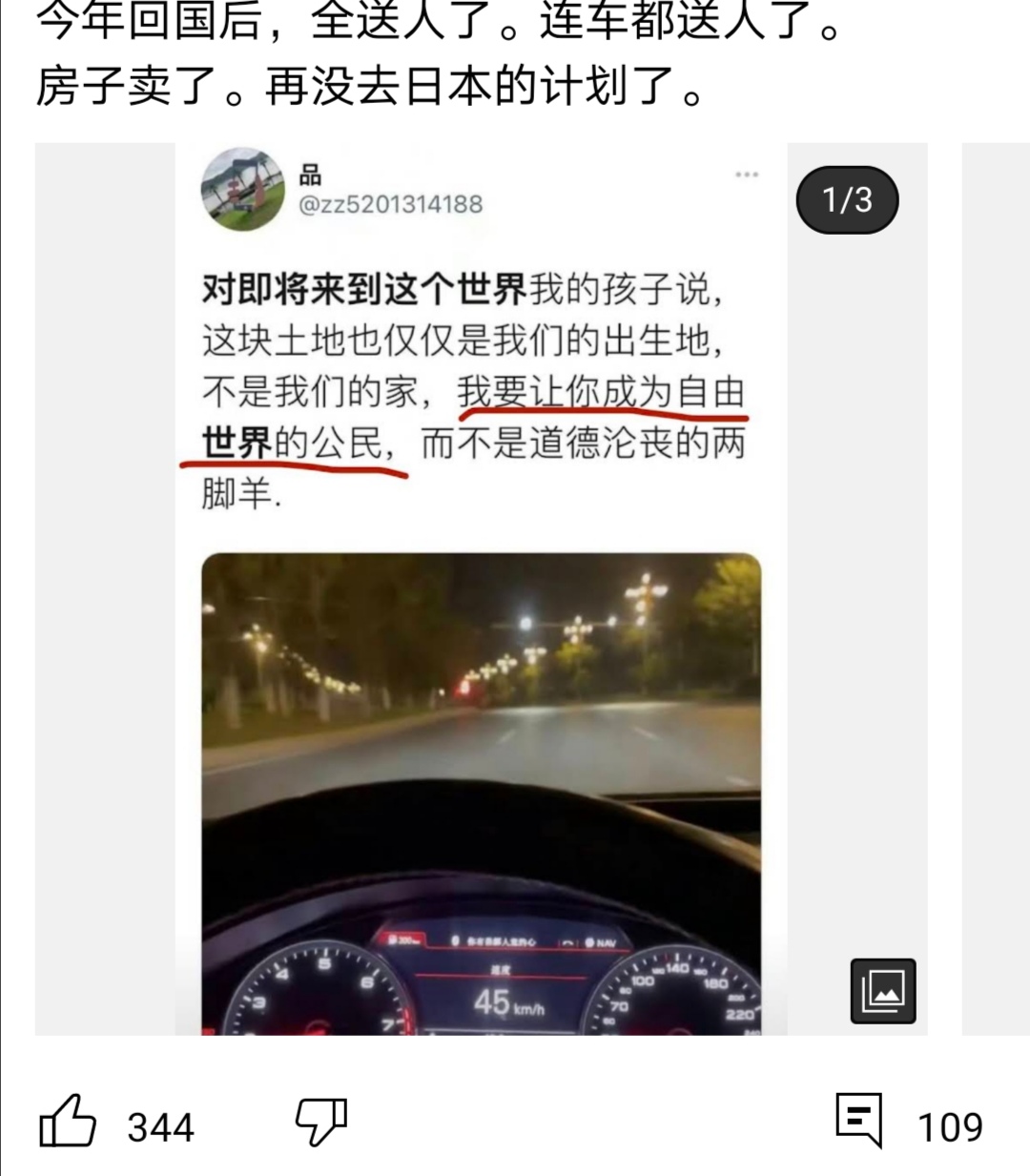Like this post with thumbs up
Viewport: 1030px width, 1176px height.
pos(68,1123)
